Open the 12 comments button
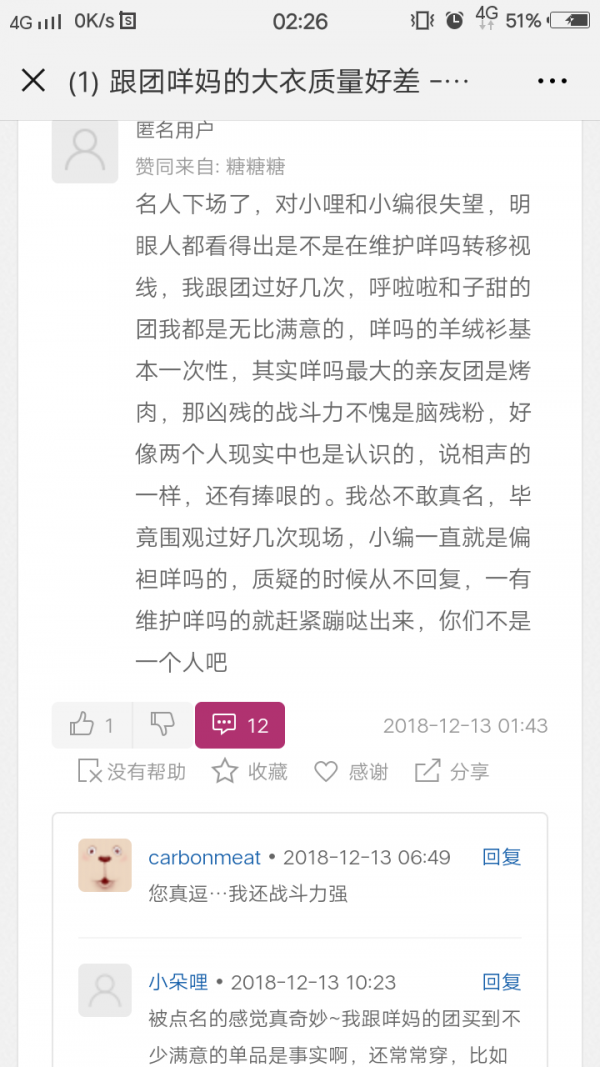This screenshot has height=1067, width=600. pos(240,725)
